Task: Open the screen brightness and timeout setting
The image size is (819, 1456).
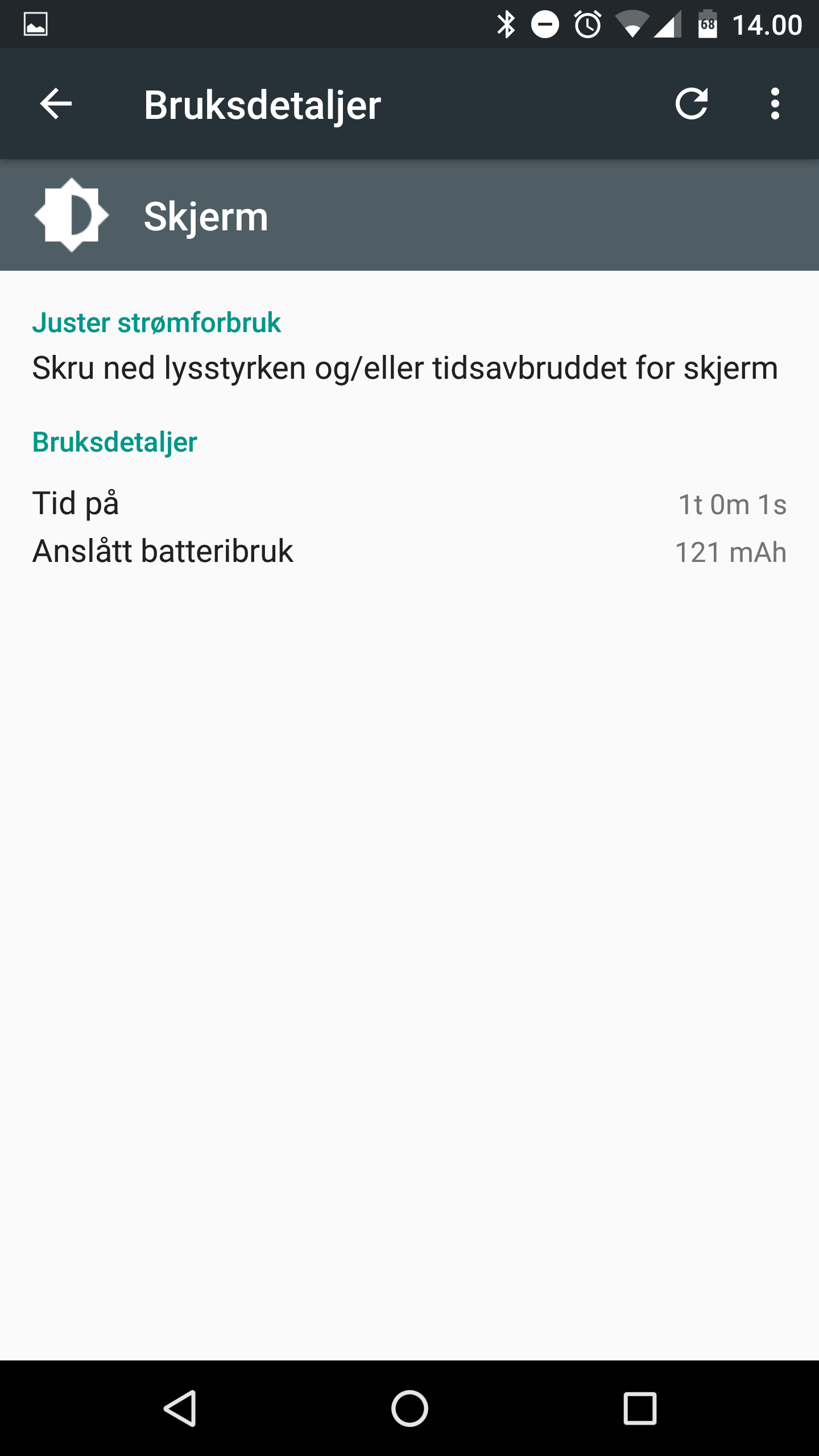Action: tap(404, 367)
